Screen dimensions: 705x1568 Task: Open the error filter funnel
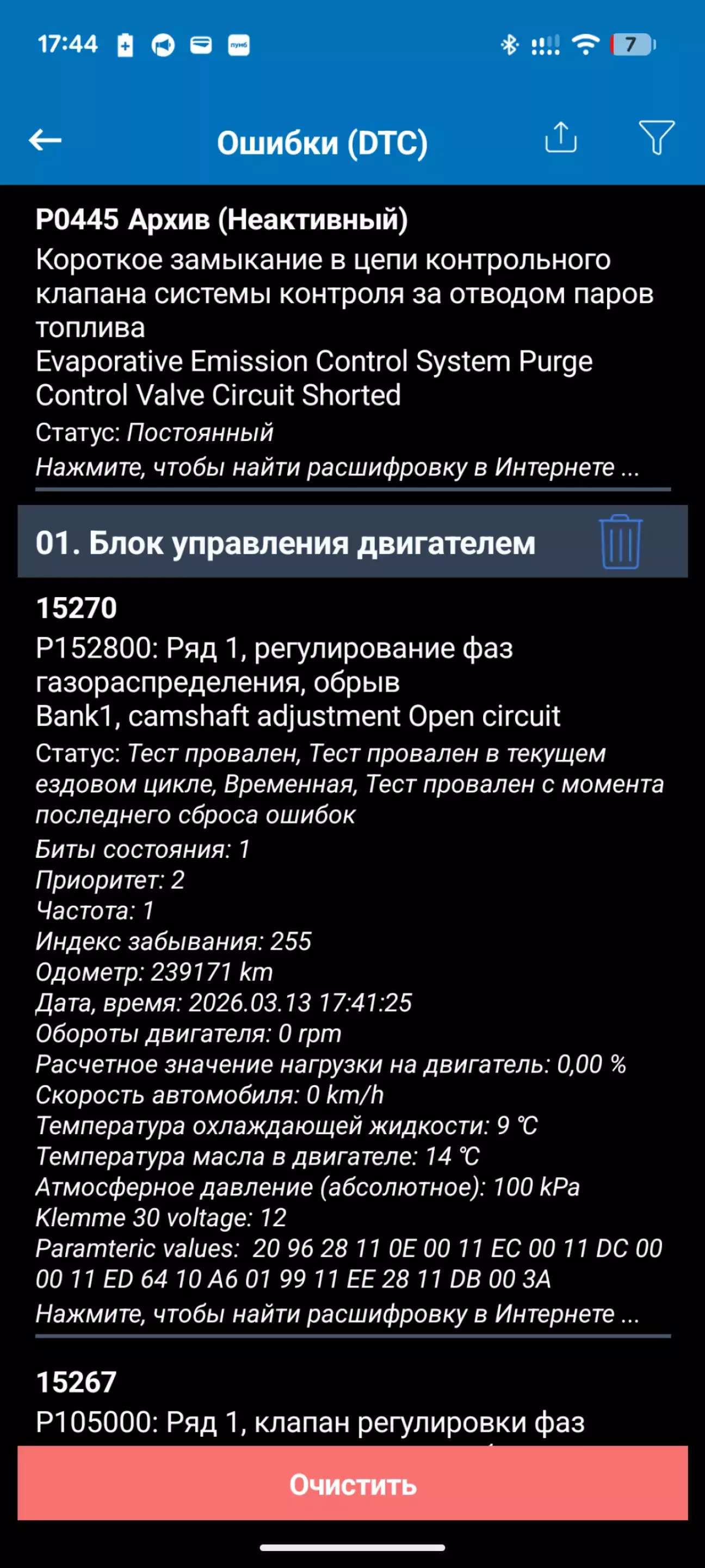tap(655, 138)
